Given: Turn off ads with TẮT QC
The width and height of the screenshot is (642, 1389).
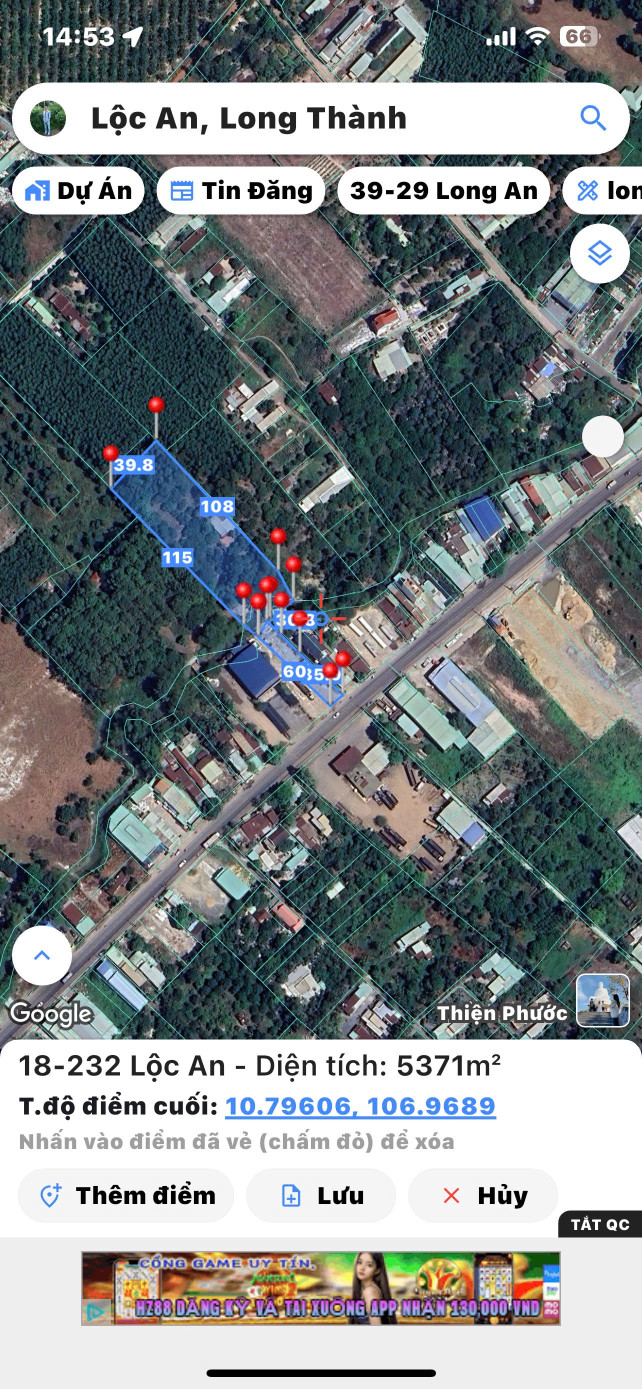Looking at the screenshot, I should pyautogui.click(x=600, y=1224).
